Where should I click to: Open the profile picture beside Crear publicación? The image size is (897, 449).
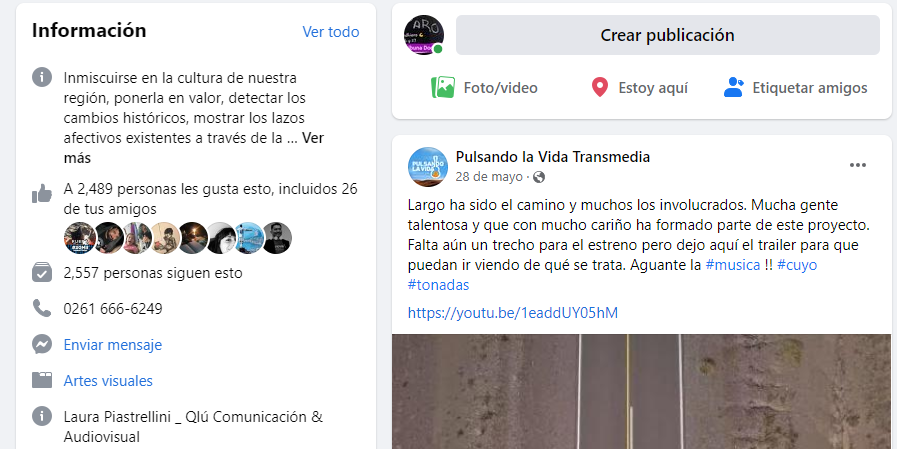424,35
